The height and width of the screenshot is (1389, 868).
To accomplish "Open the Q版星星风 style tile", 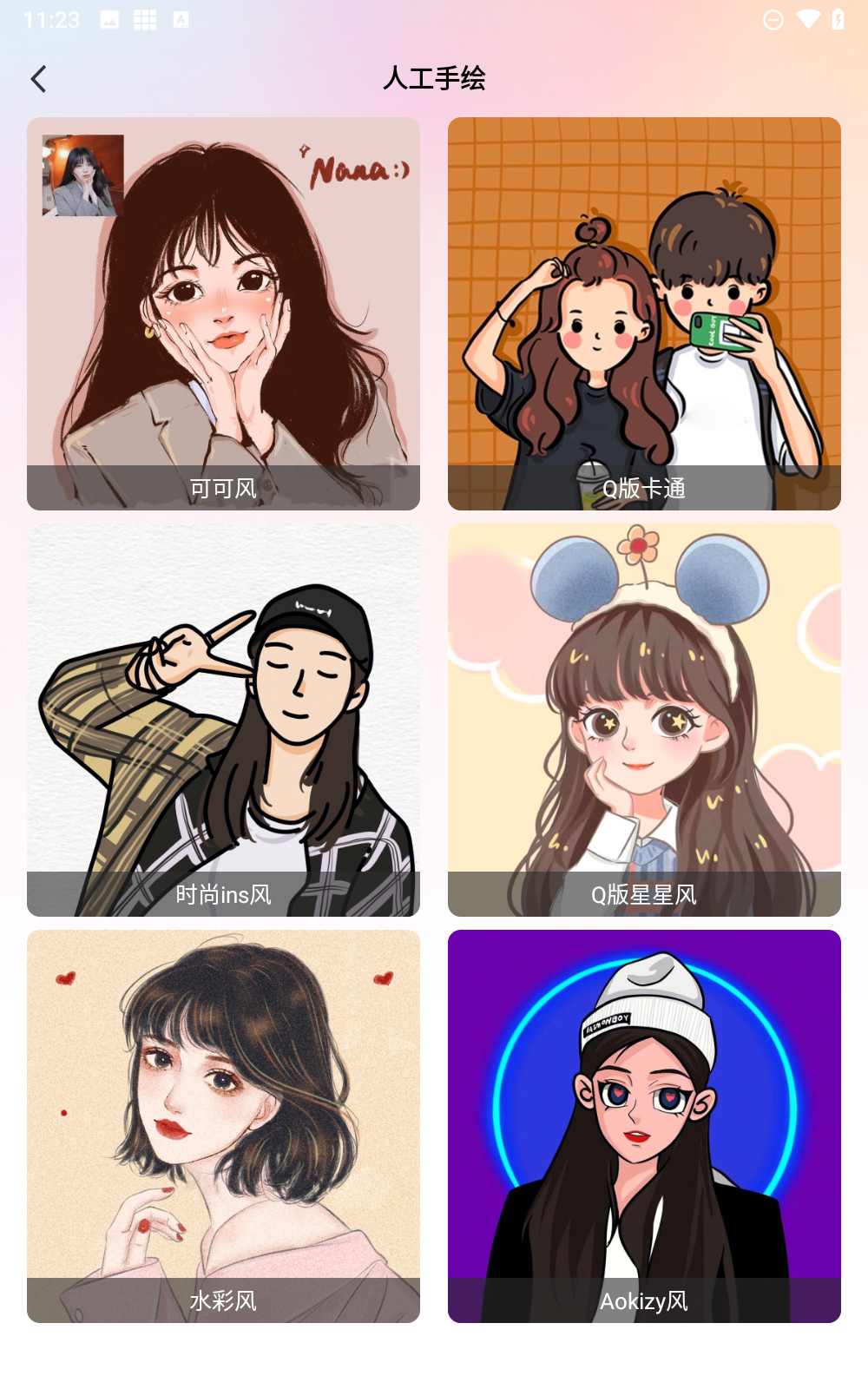I will pyautogui.click(x=644, y=720).
